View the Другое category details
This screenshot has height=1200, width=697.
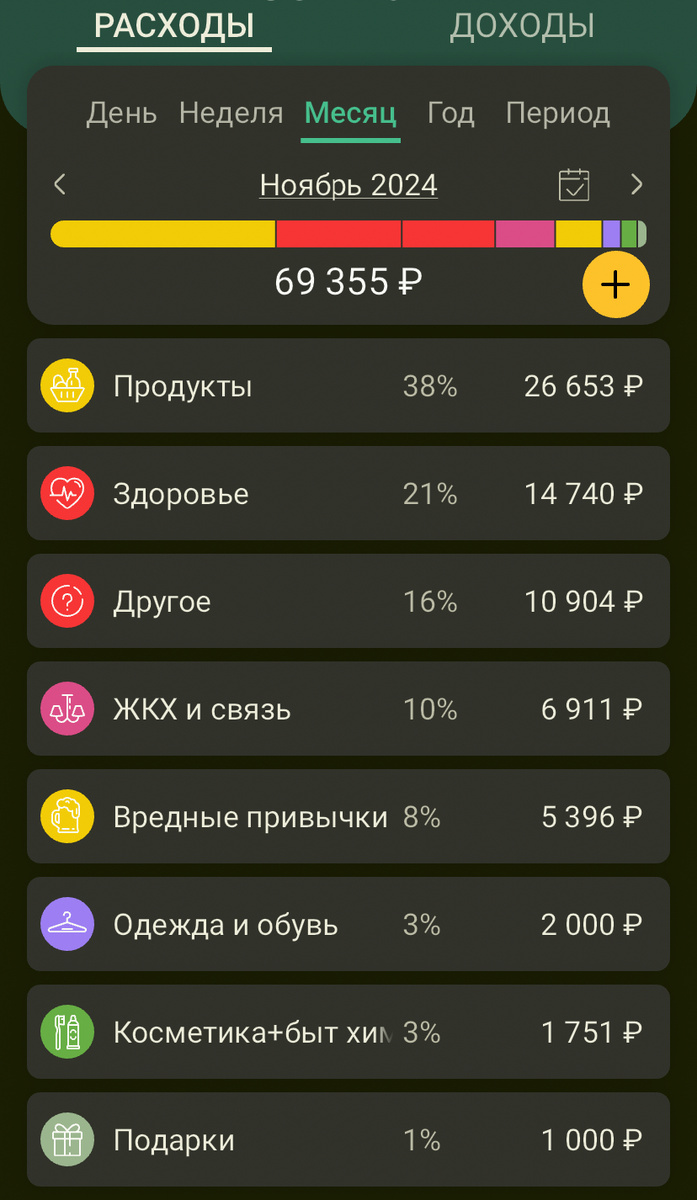click(348, 602)
